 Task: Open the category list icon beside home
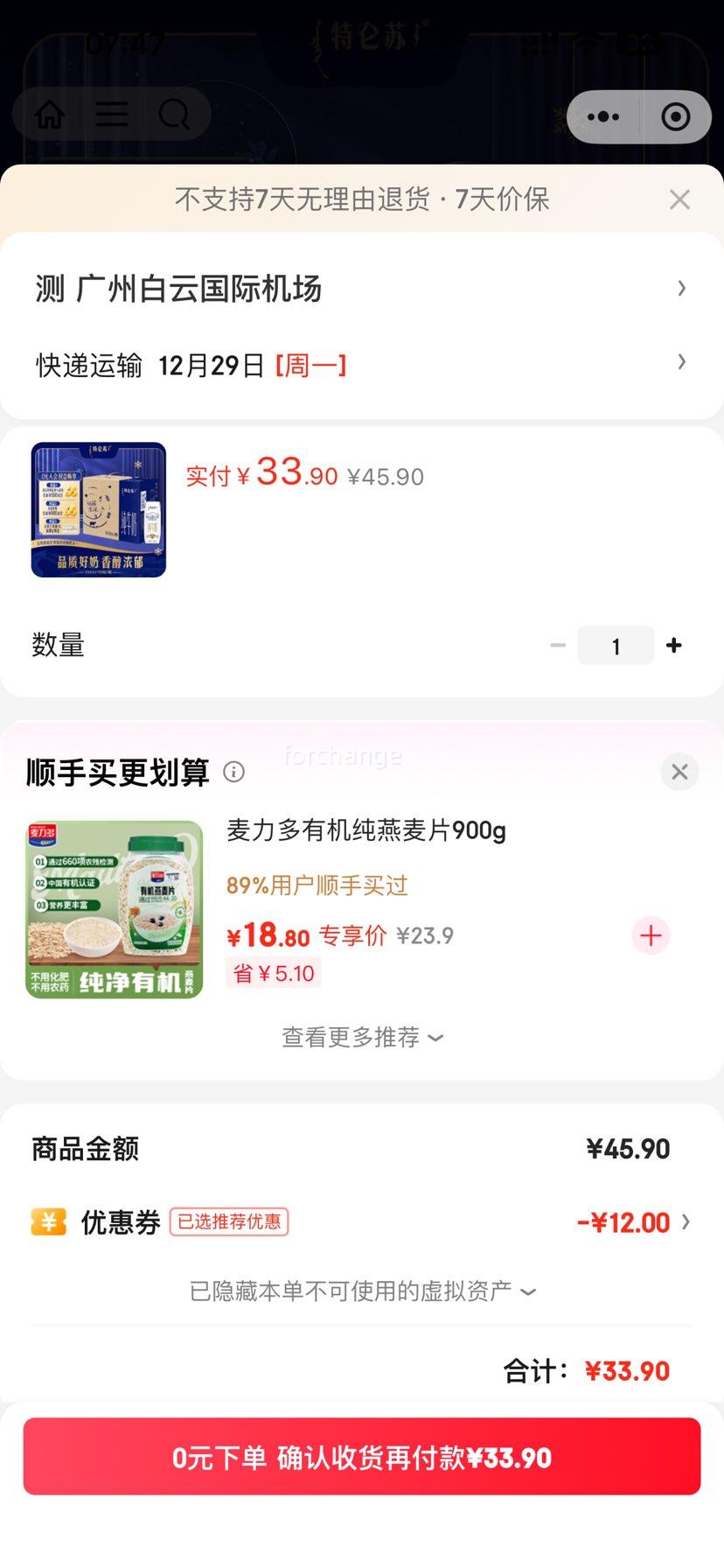pyautogui.click(x=112, y=115)
